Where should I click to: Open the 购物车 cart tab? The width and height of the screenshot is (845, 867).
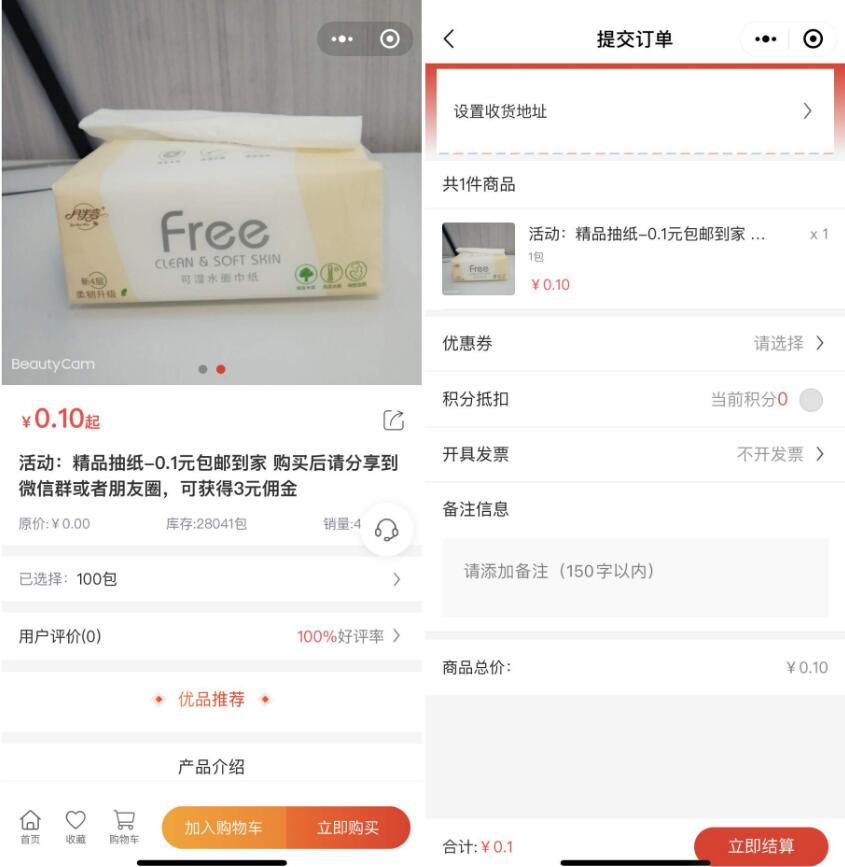click(125, 826)
